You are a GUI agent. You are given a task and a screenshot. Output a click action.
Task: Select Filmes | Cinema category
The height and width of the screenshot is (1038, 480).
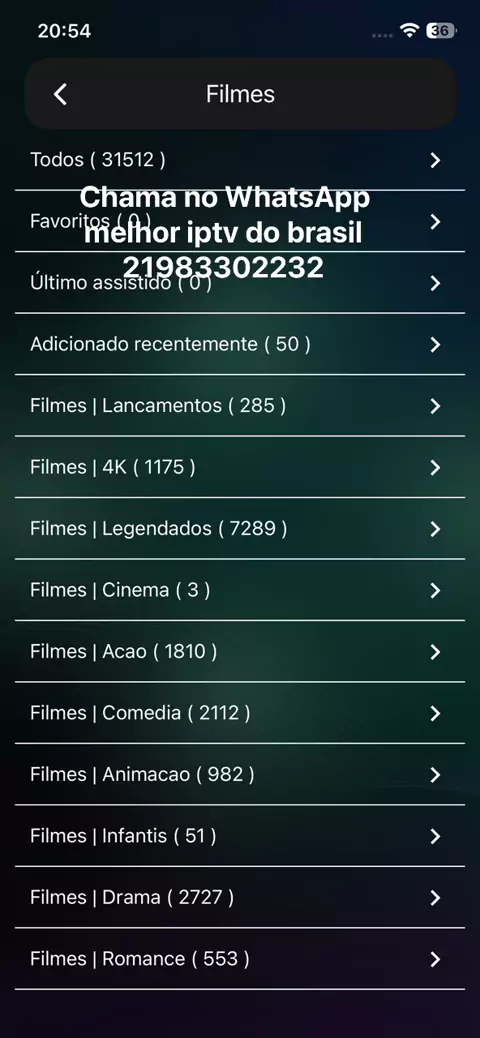(240, 590)
